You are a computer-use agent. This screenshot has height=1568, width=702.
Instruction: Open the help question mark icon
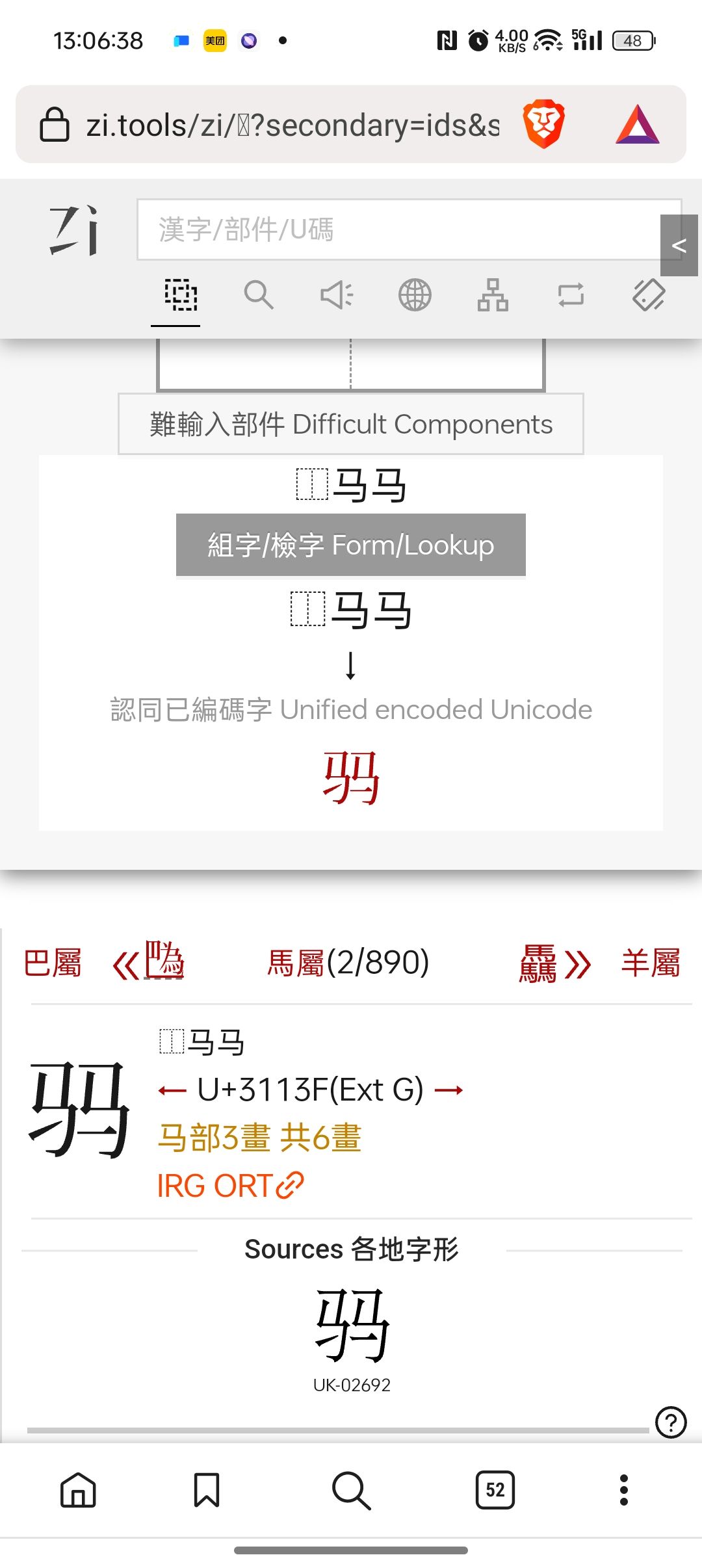coord(671,1422)
